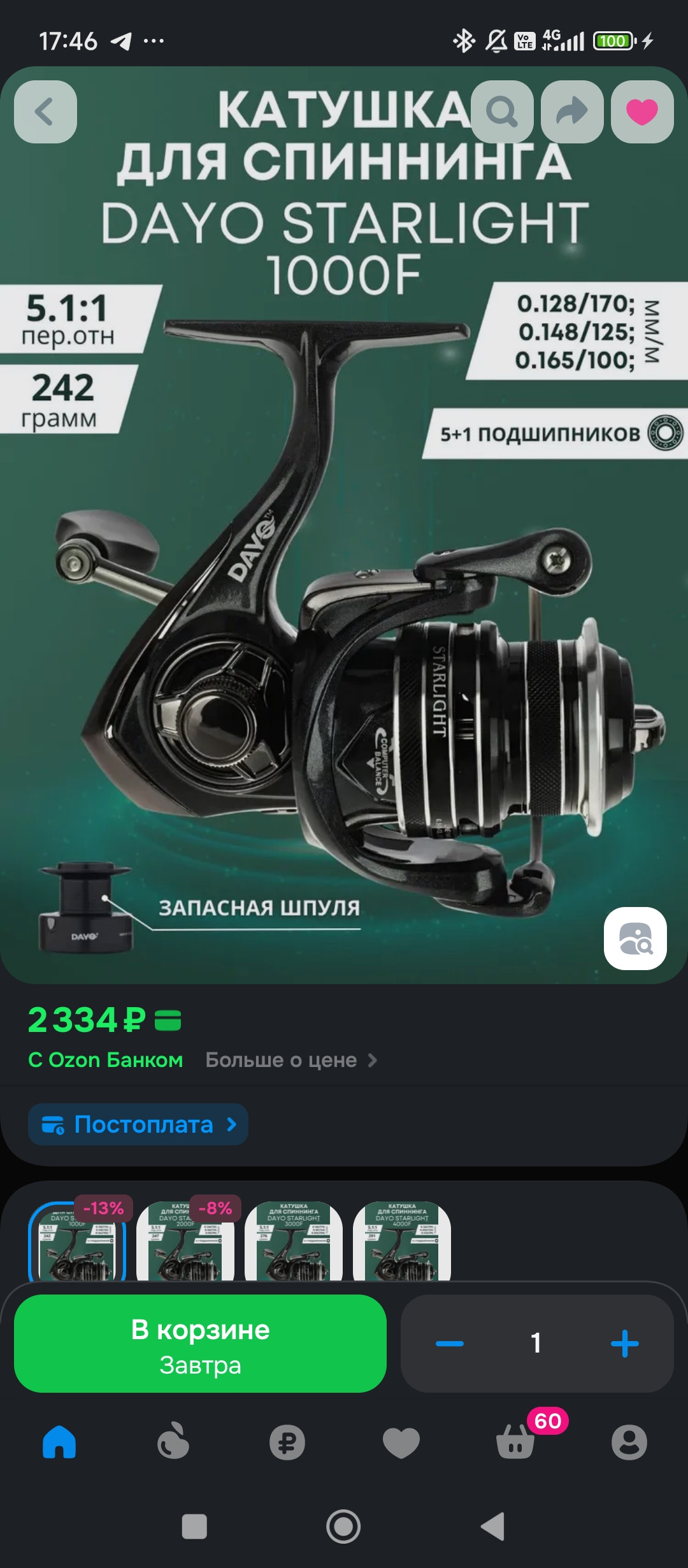Open the cart tab with 60 items
688x1568 pixels.
click(x=515, y=1442)
